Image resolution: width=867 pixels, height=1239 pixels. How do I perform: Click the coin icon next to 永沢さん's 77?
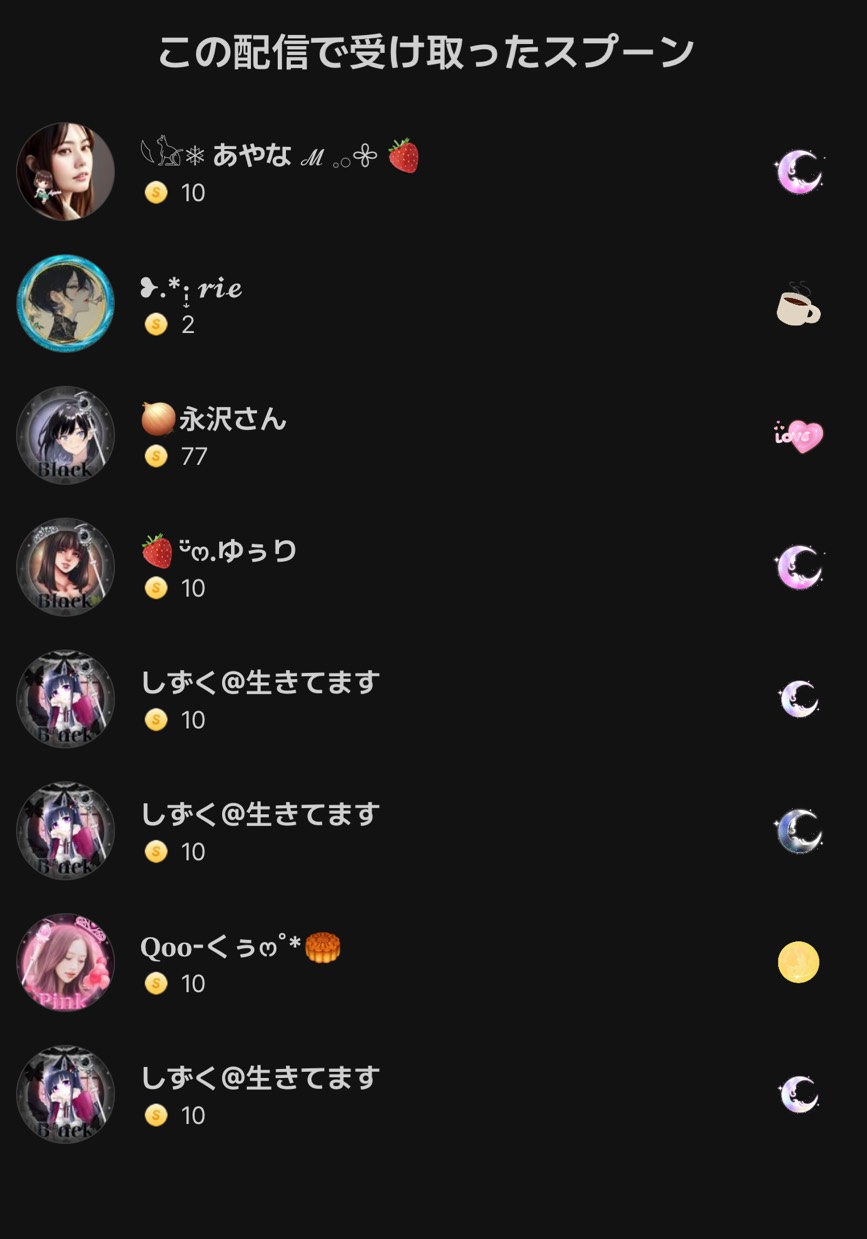(x=155, y=456)
